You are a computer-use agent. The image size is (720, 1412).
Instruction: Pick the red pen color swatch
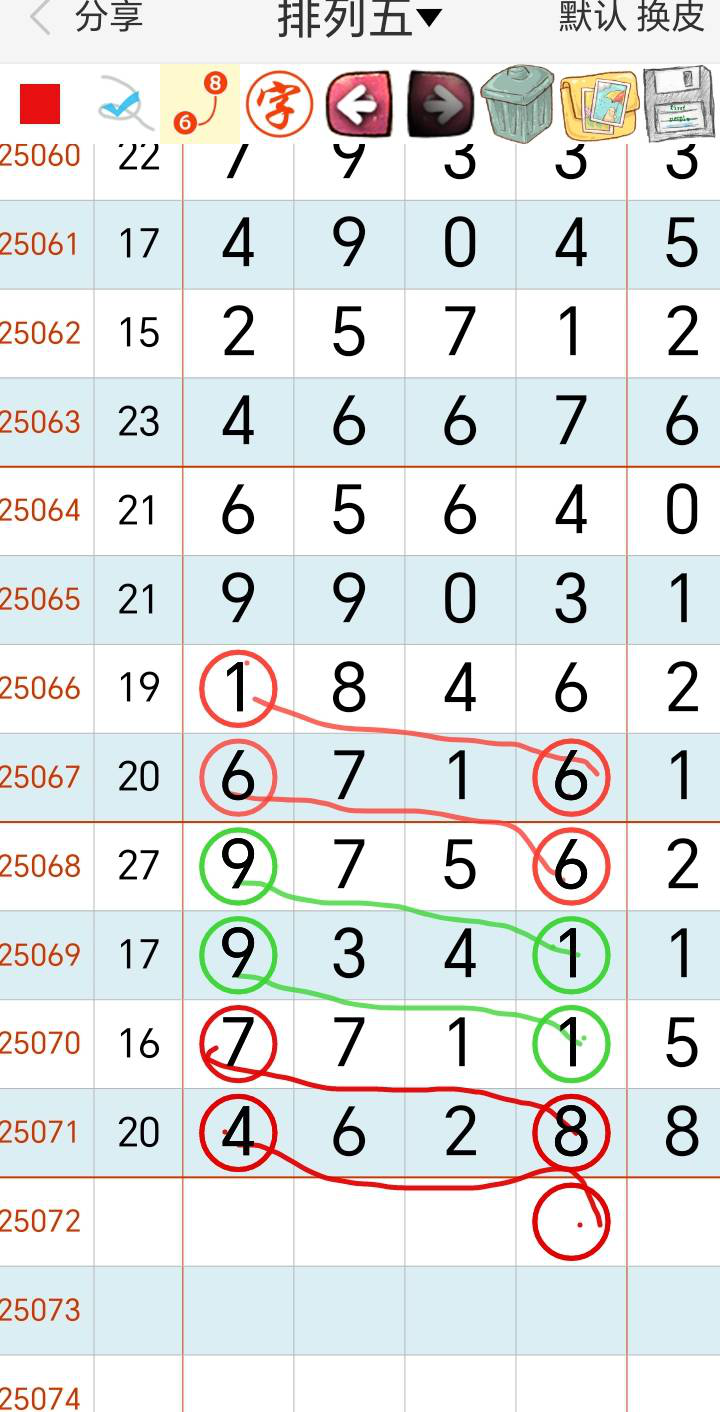40,104
